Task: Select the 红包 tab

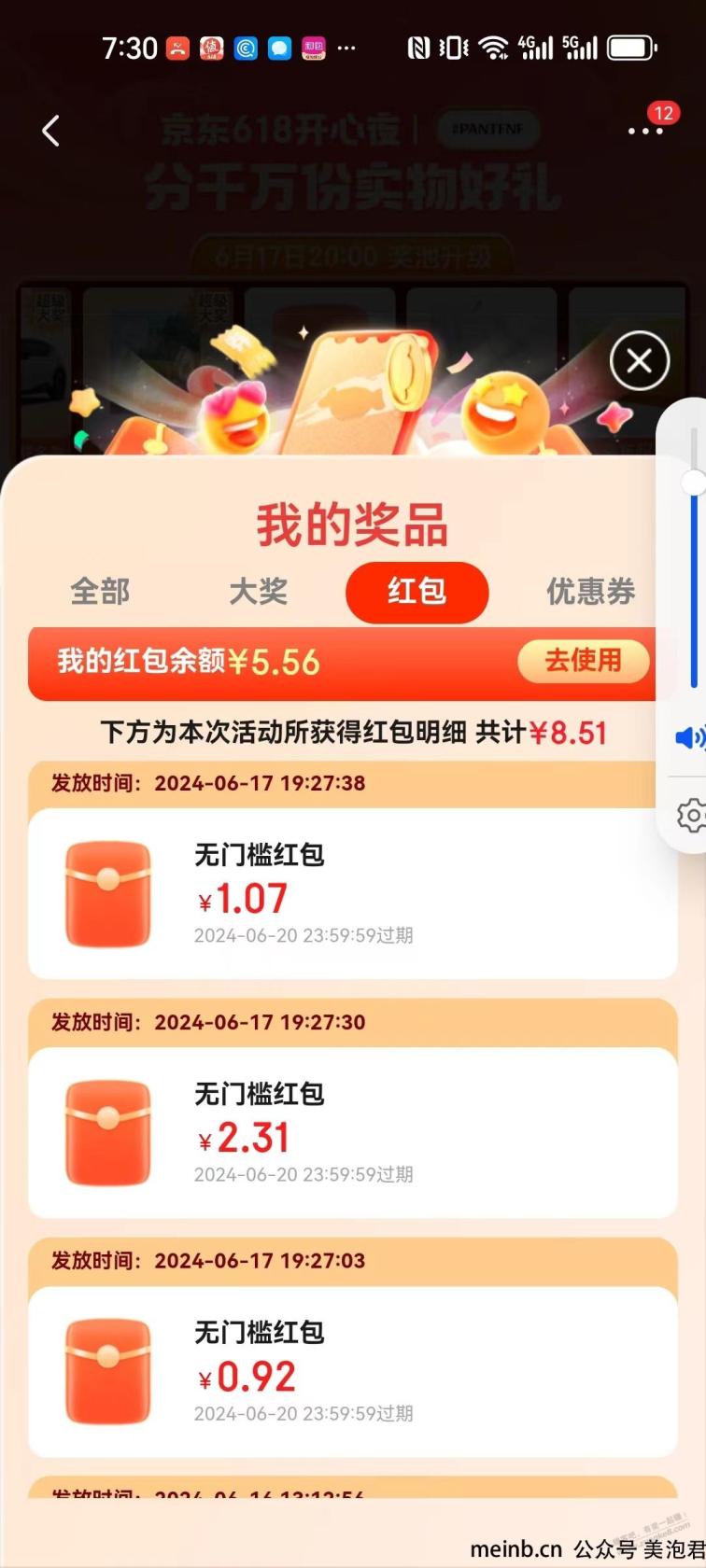Action: pos(417,592)
